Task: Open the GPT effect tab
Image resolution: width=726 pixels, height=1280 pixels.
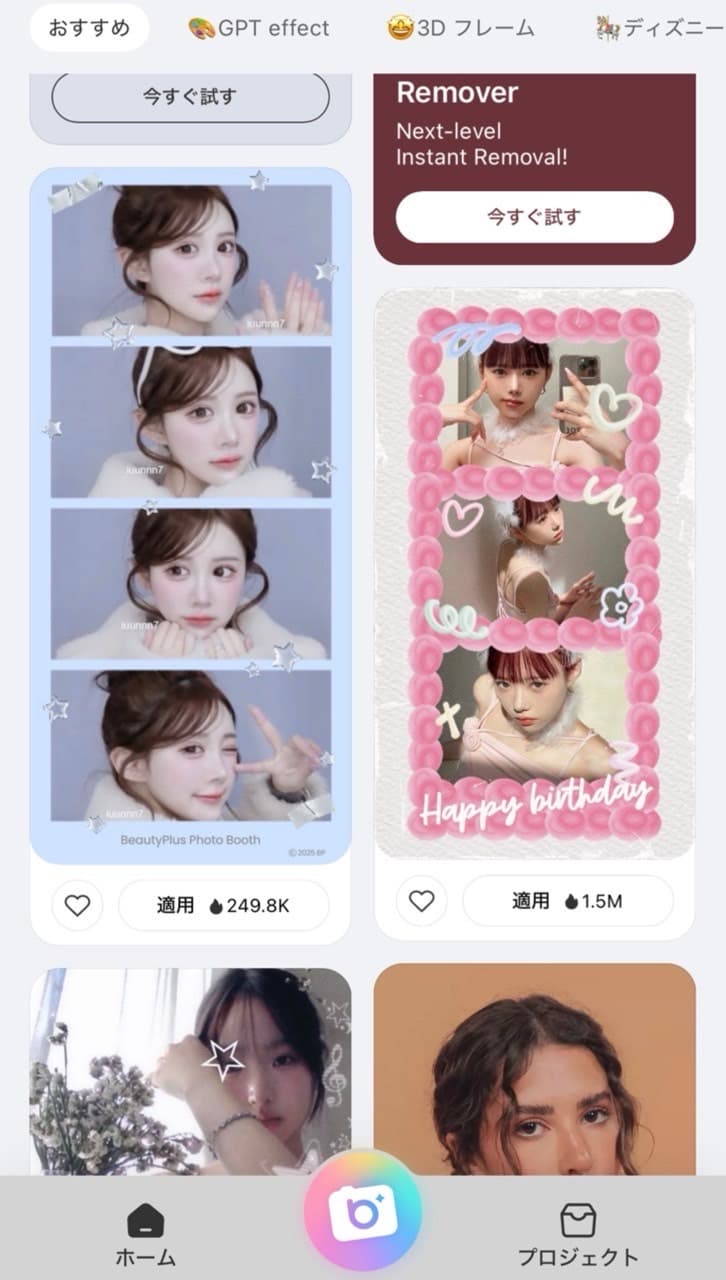Action: pos(259,28)
